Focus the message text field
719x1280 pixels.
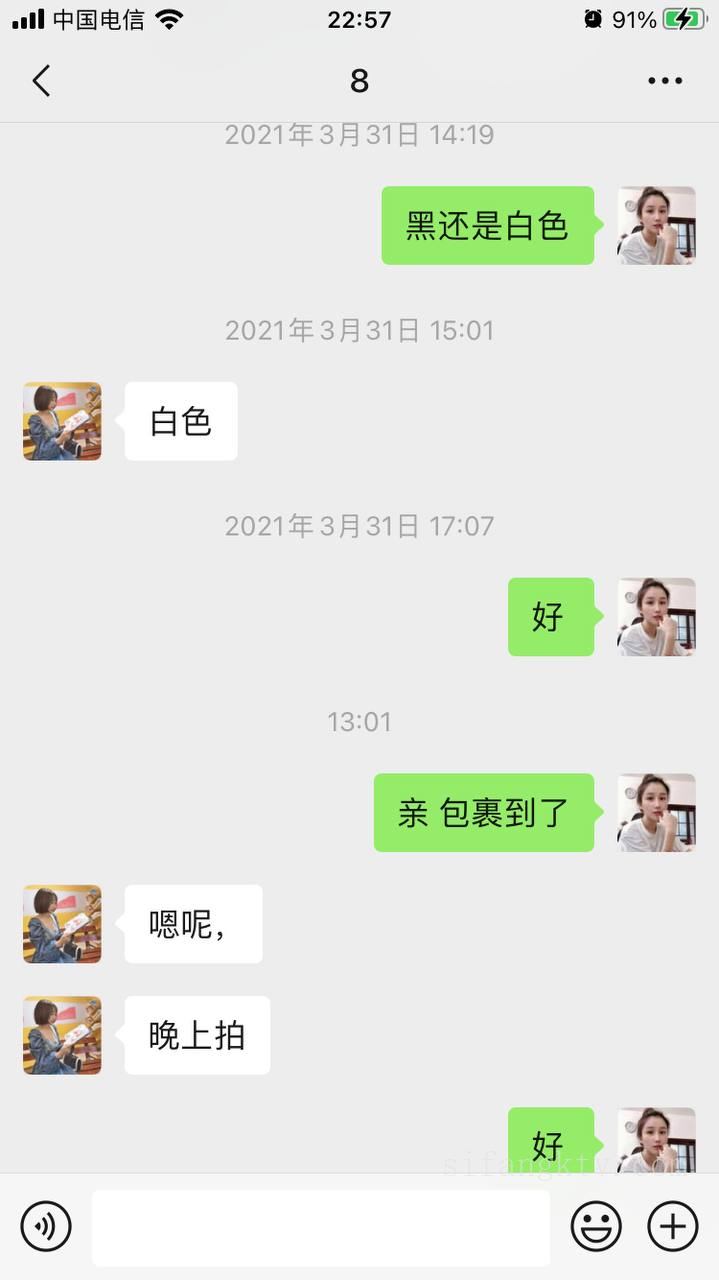point(320,1227)
